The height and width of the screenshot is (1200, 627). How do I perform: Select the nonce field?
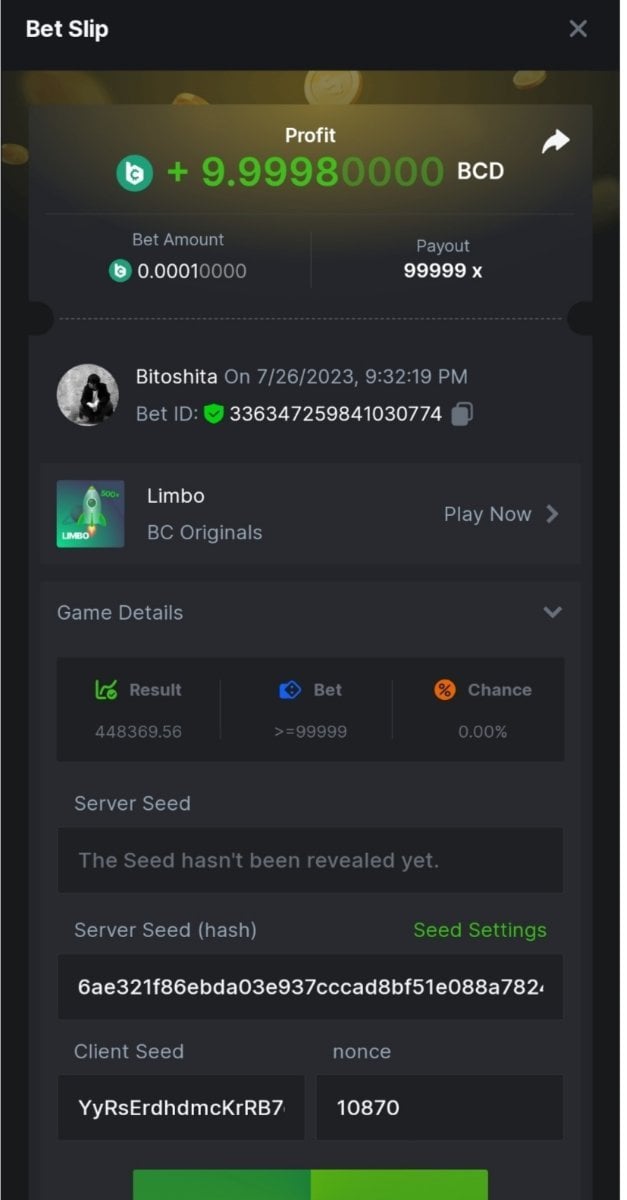pyautogui.click(x=439, y=1107)
